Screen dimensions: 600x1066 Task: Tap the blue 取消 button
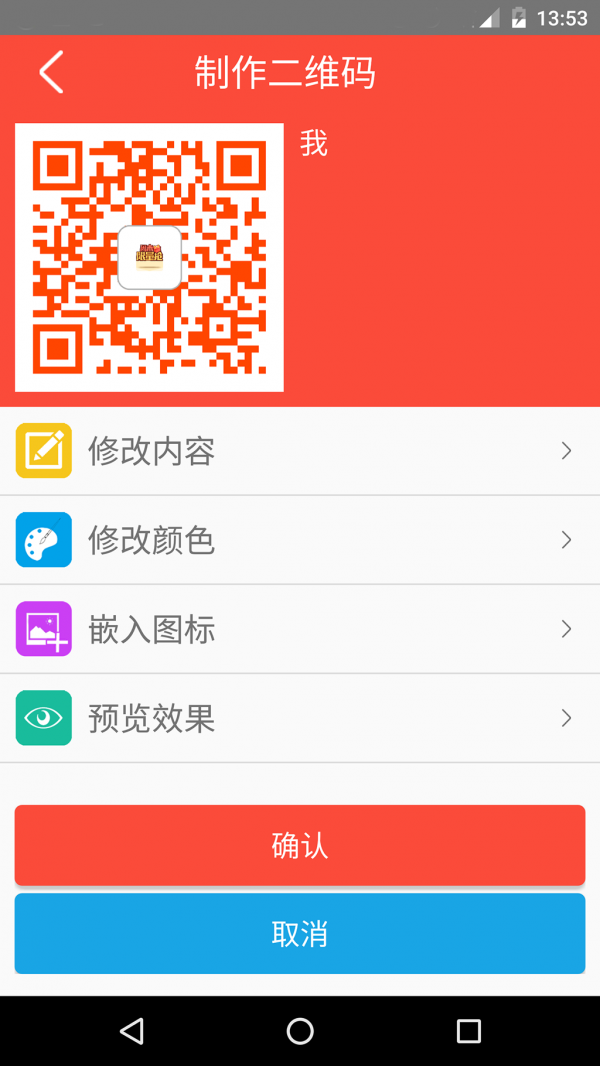[300, 934]
